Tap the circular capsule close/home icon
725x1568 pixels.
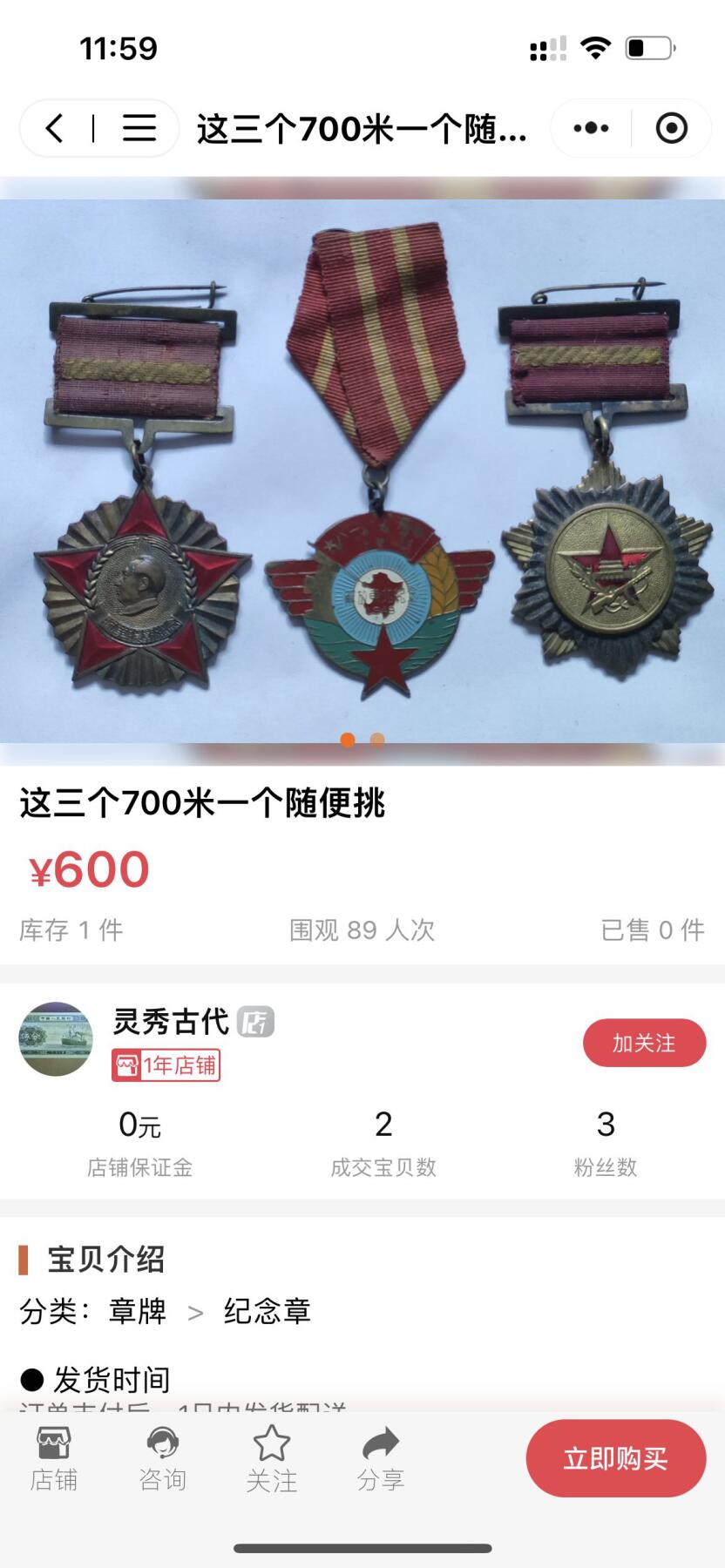(671, 127)
